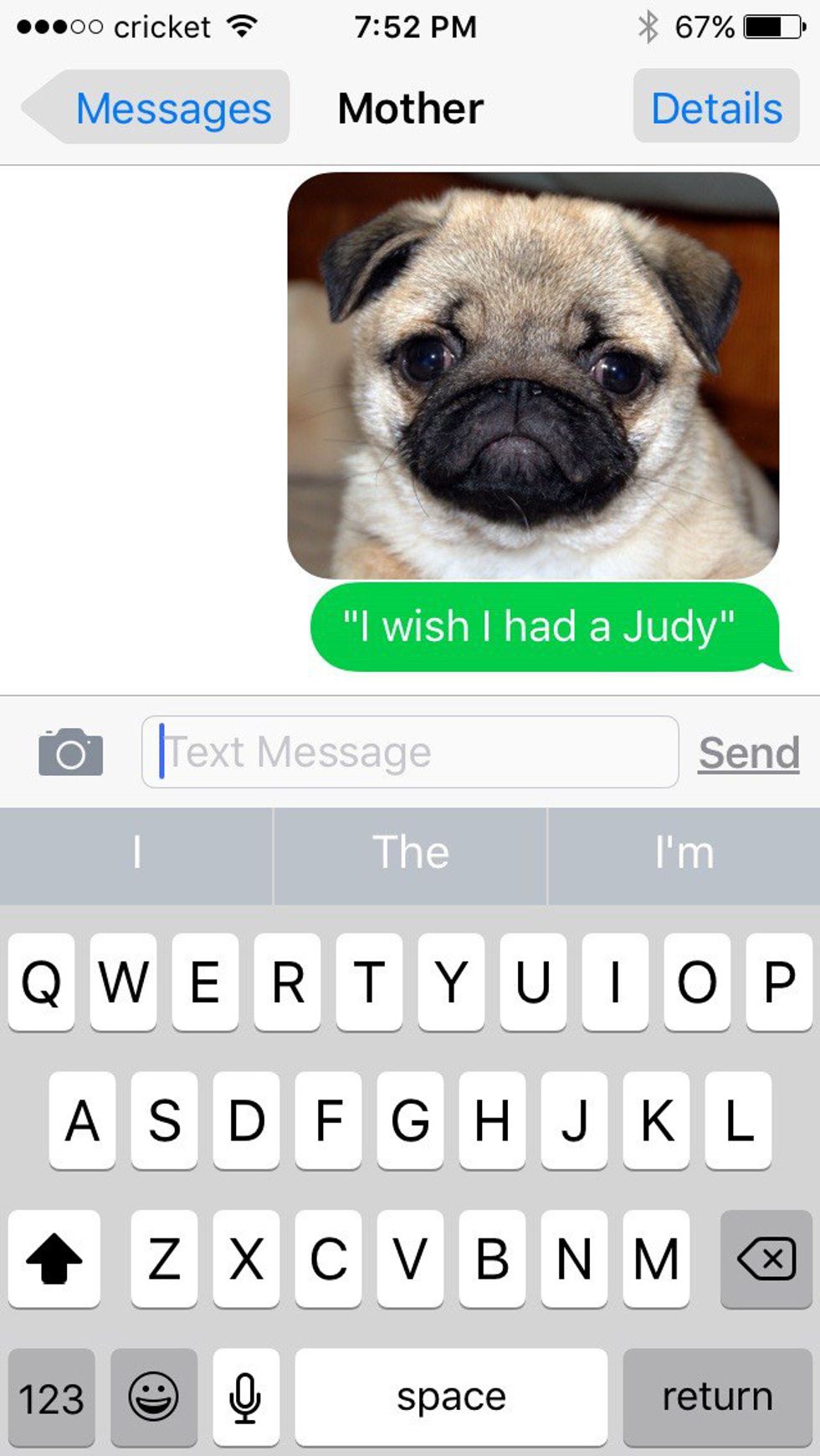Tap the camera icon to attach a photo
This screenshot has height=1456, width=820.
(71, 751)
